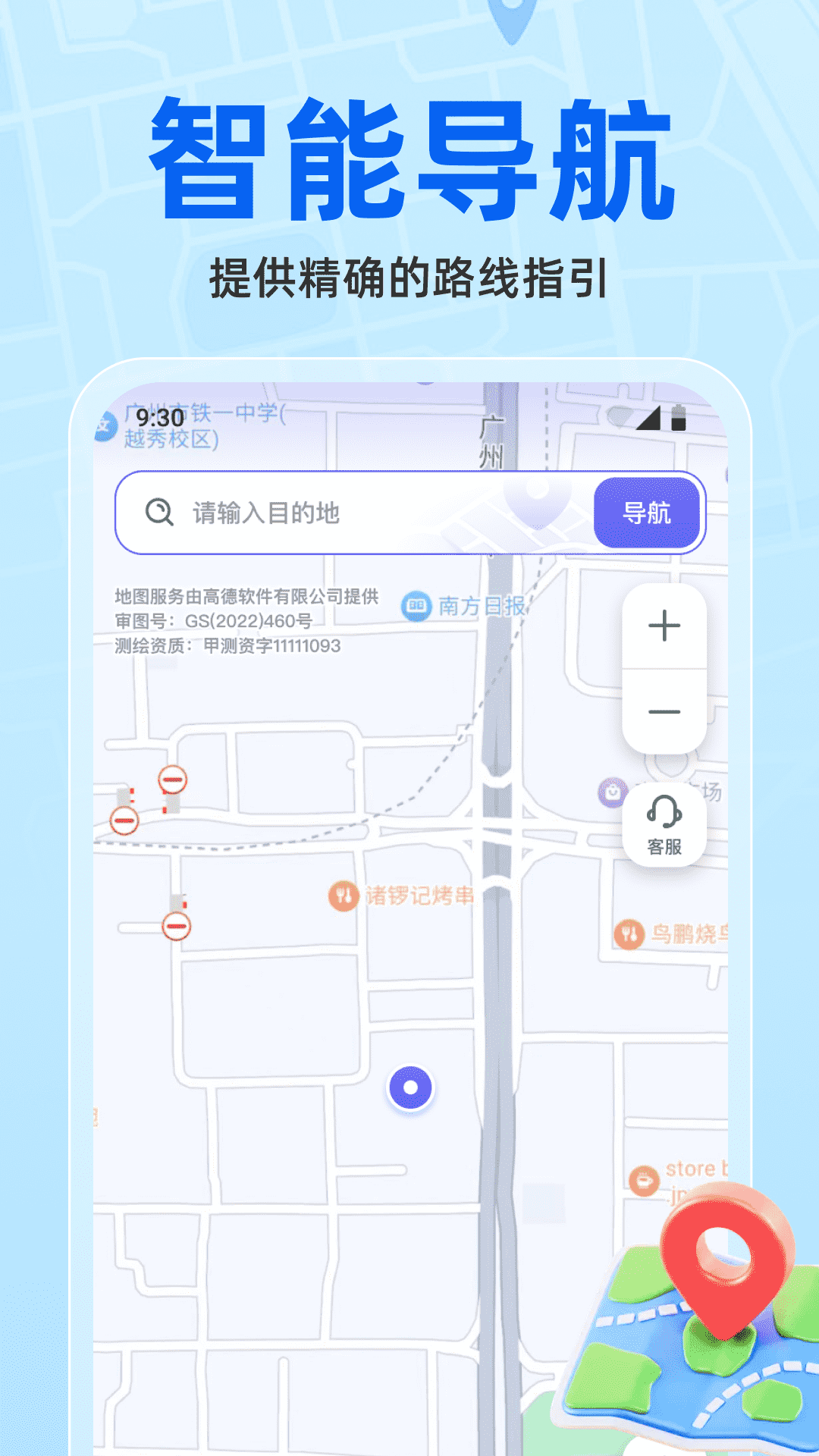Image resolution: width=819 pixels, height=1456 pixels.
Task: Tap the lower no-entry traffic restriction marker
Action: 178,925
